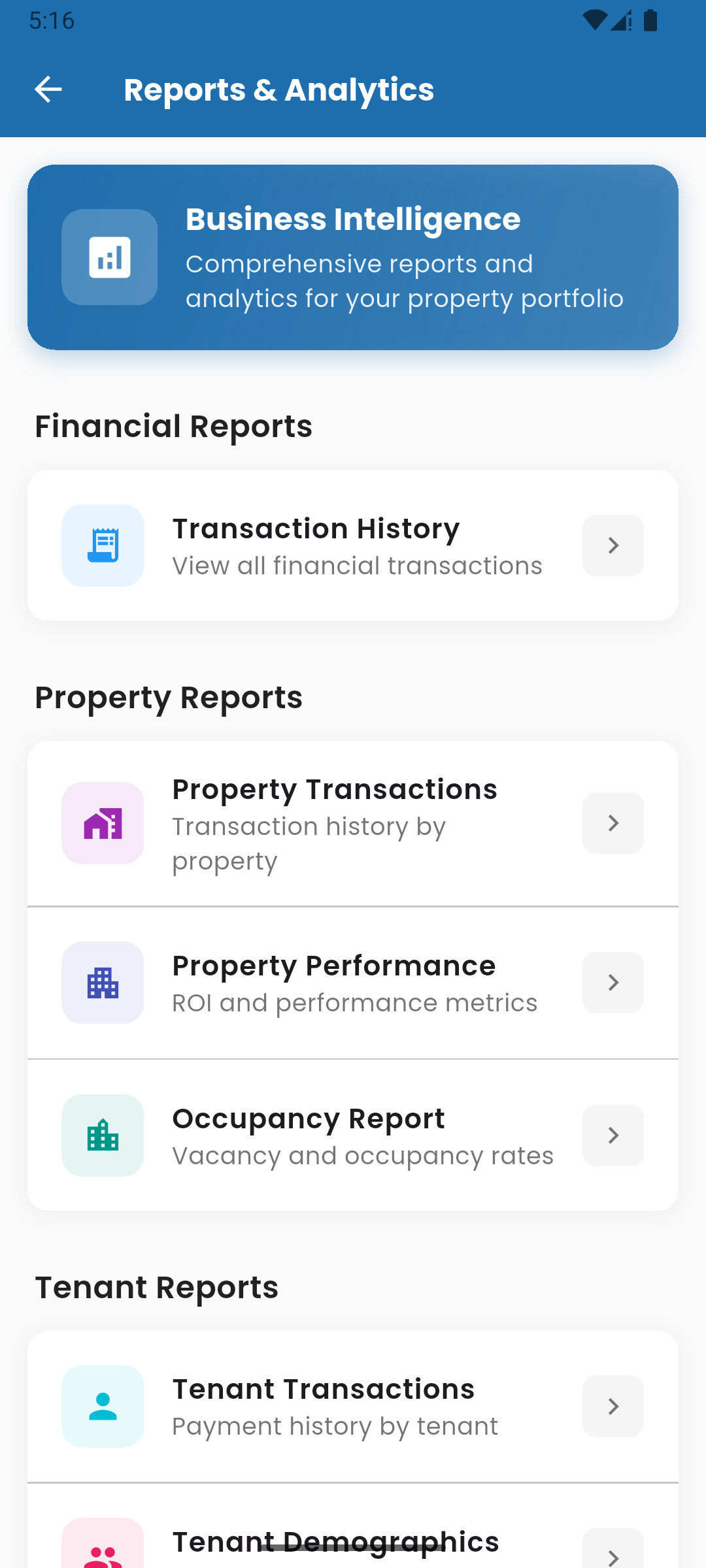Open Occupancy Report via its chevron arrow
The width and height of the screenshot is (706, 1568).
tap(613, 1135)
